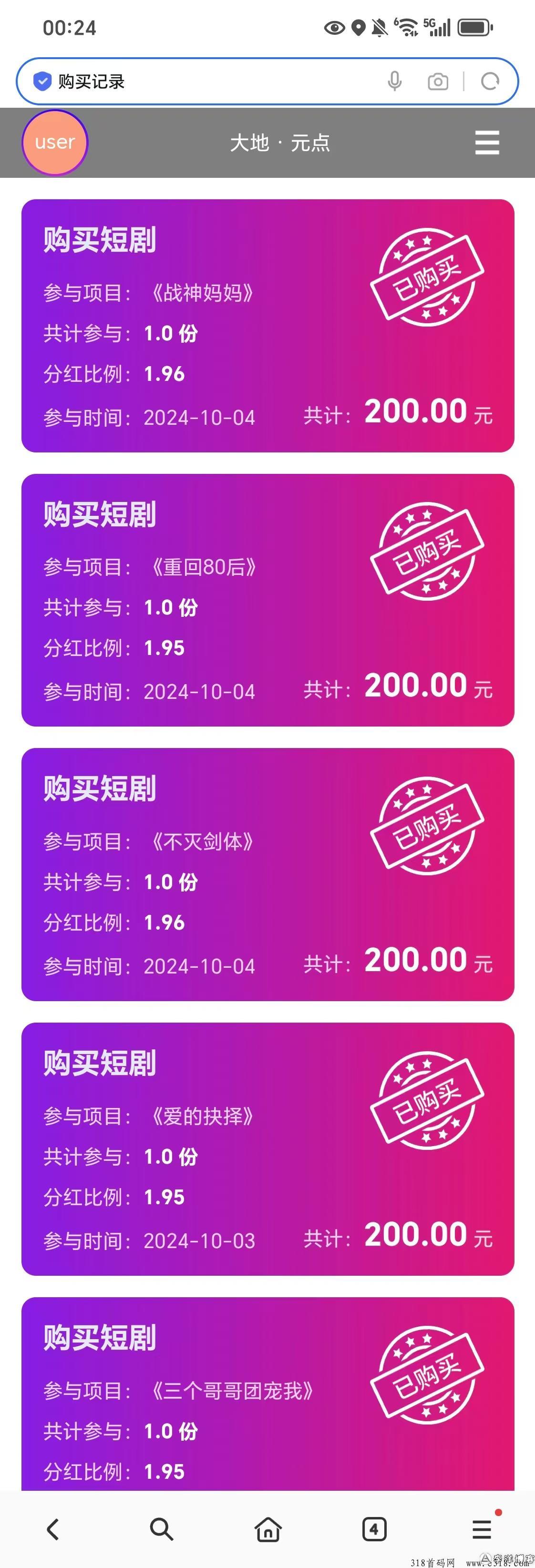View the 4 open browser tabs
Viewport: 535px width, 1568px height.
374,1529
